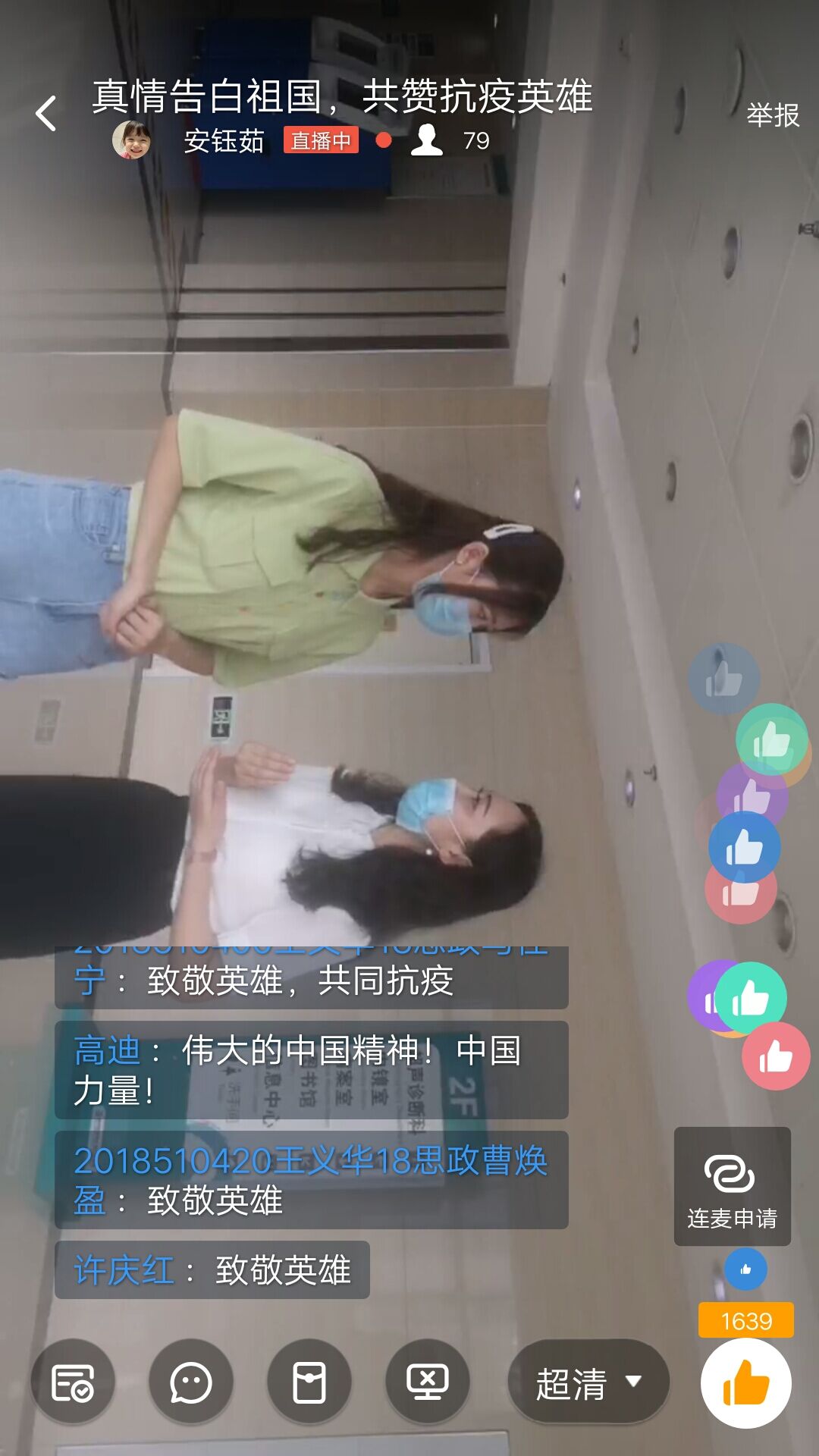Tap 举报 to report this stream
This screenshot has width=819, height=1456.
773,115
